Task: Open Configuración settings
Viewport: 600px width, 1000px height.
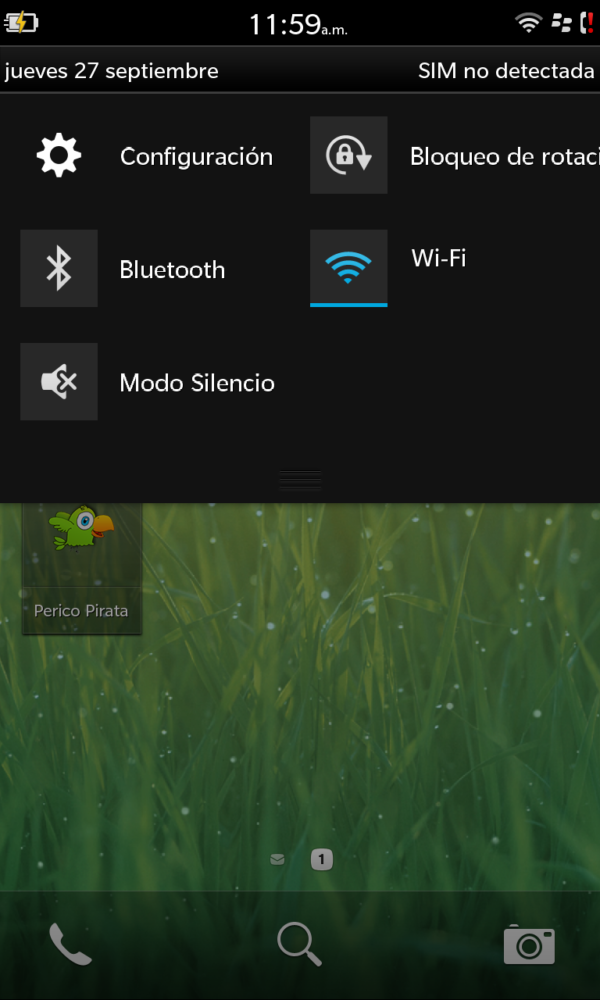Action: pyautogui.click(x=59, y=155)
